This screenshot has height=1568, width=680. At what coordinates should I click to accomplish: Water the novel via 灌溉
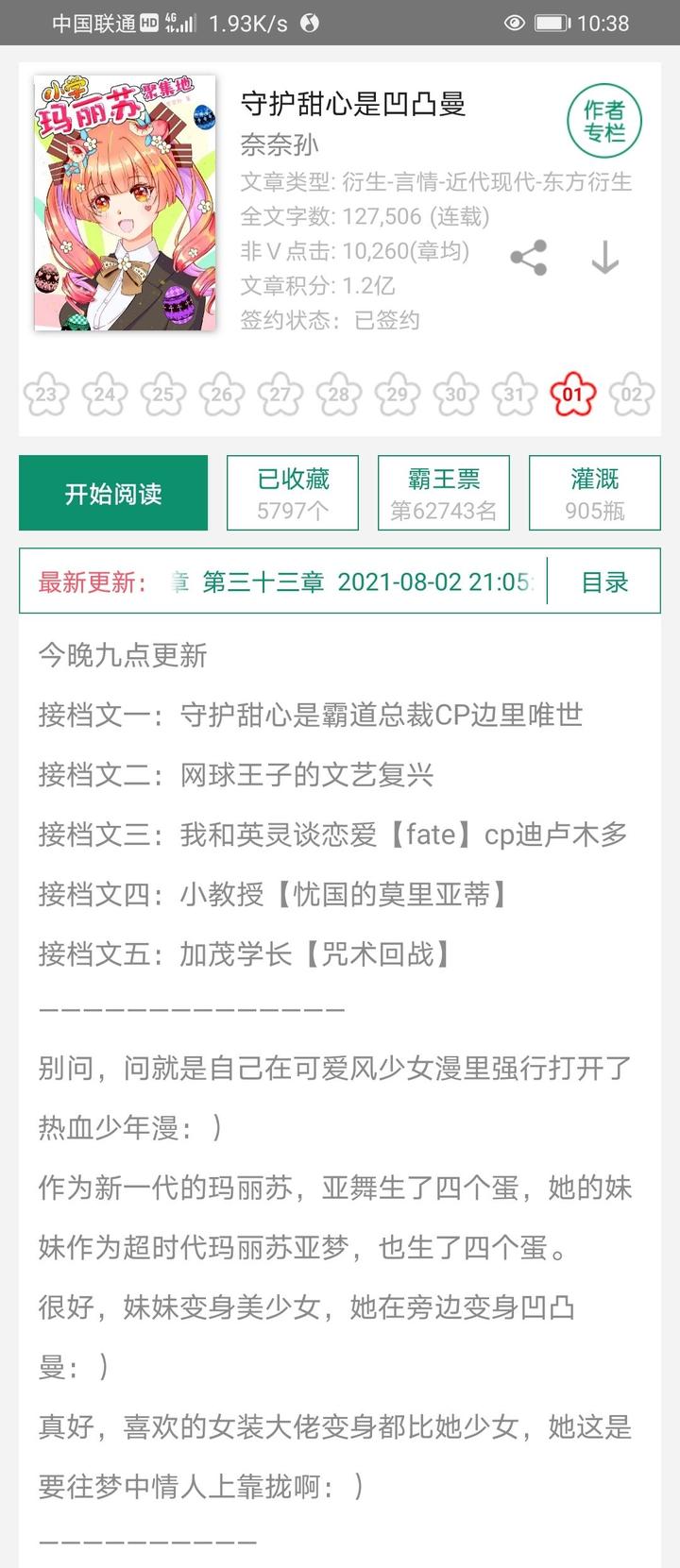[x=595, y=492]
